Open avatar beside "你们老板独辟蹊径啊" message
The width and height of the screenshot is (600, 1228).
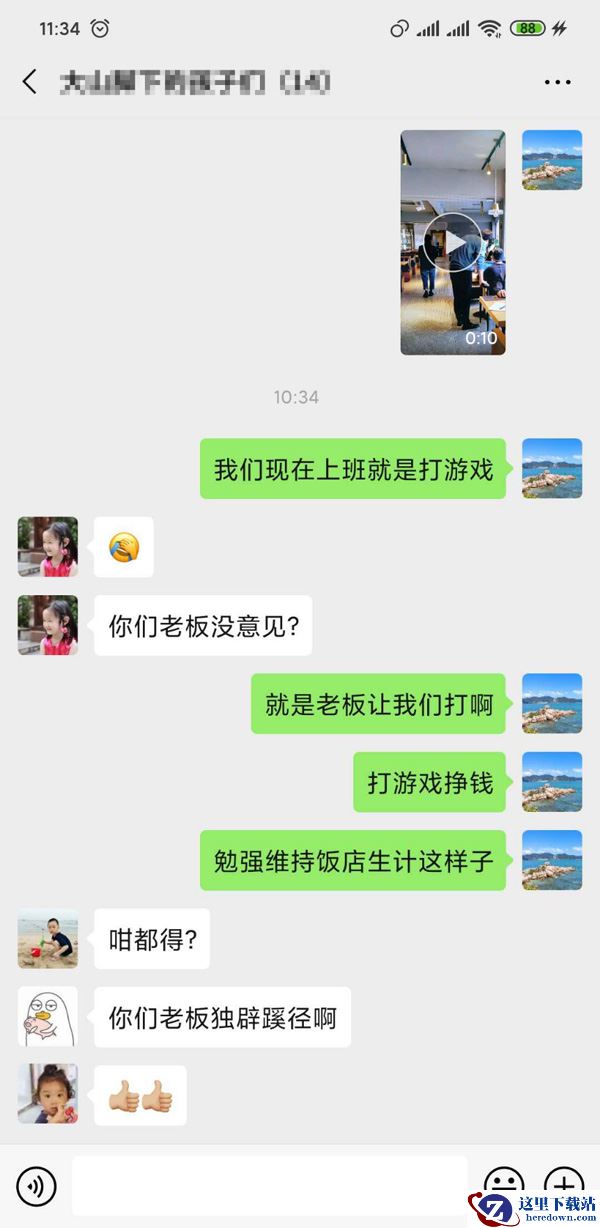48,1016
